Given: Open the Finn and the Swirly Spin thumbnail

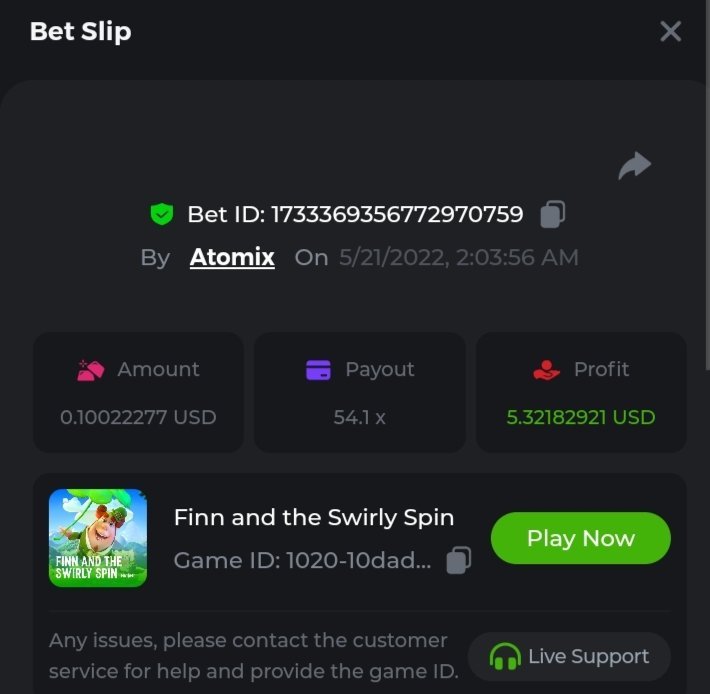Looking at the screenshot, I should tap(98, 538).
